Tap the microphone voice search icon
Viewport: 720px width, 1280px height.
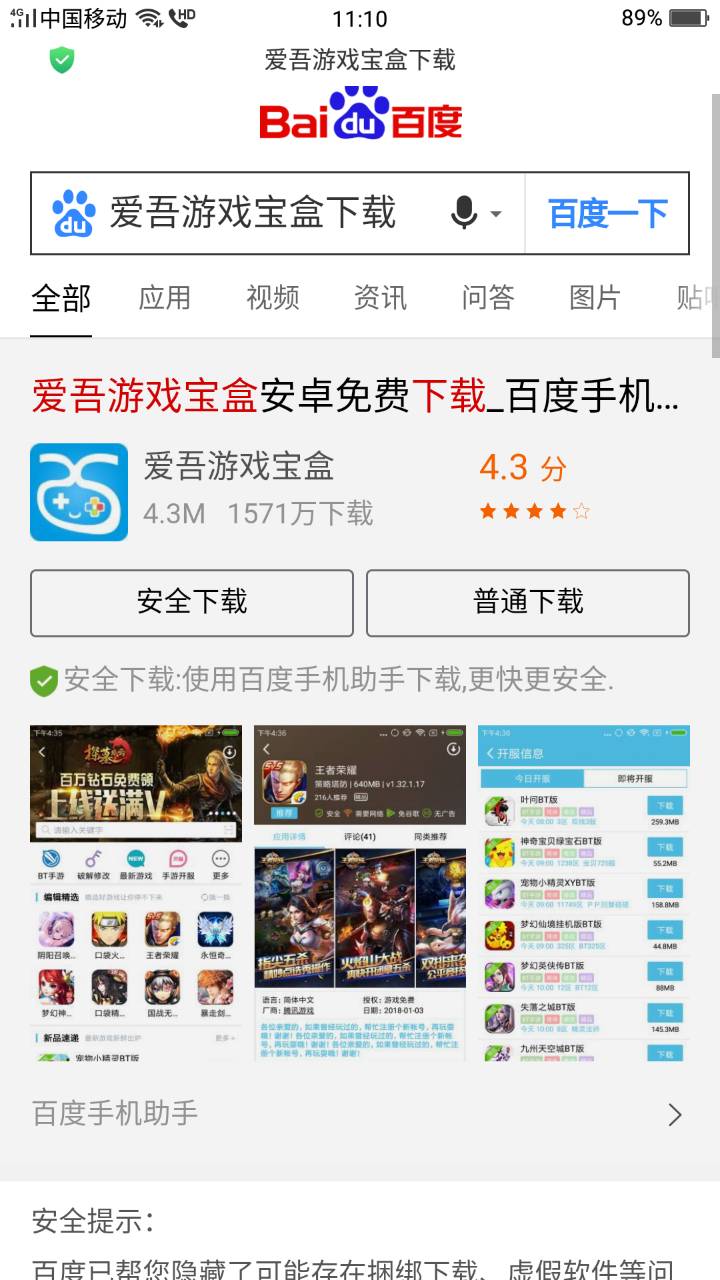coord(464,213)
